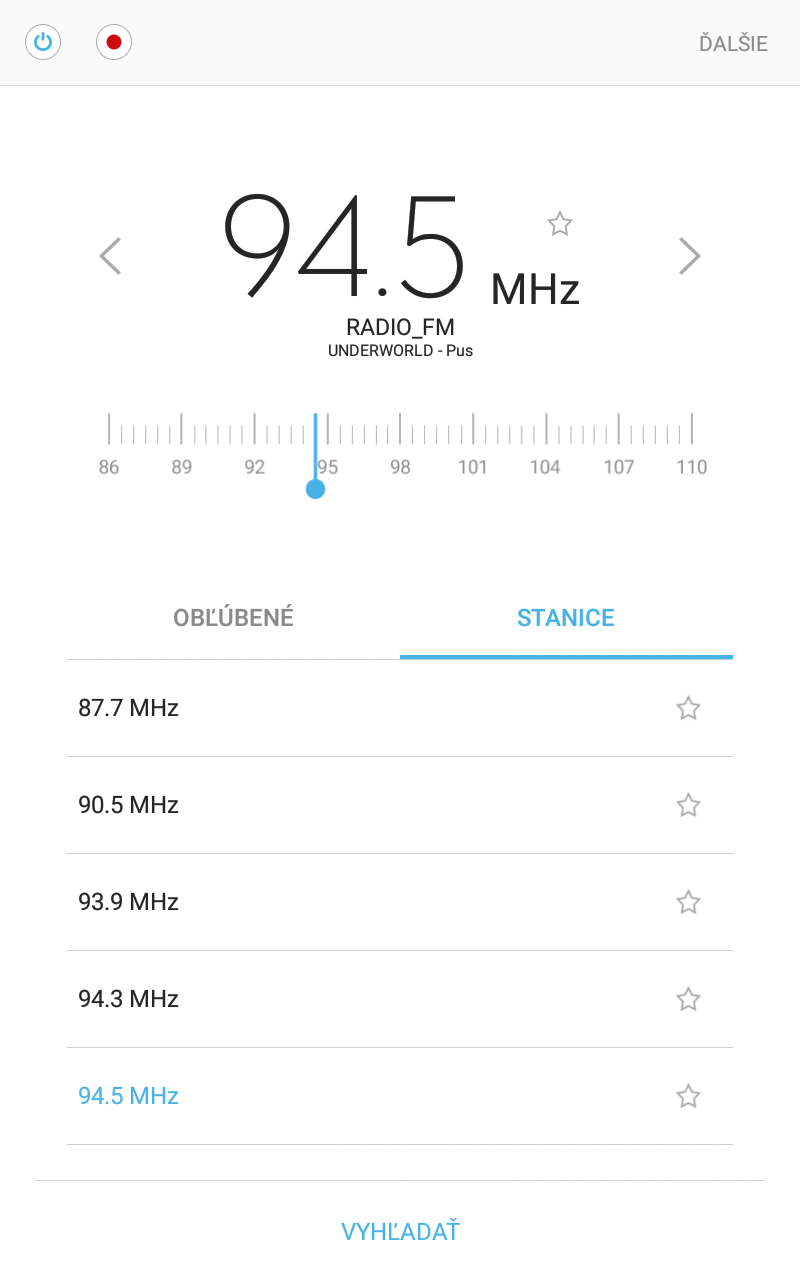This screenshot has height=1280, width=800.
Task: Choose the 94.5 MHz row in list
Action: click(400, 1097)
